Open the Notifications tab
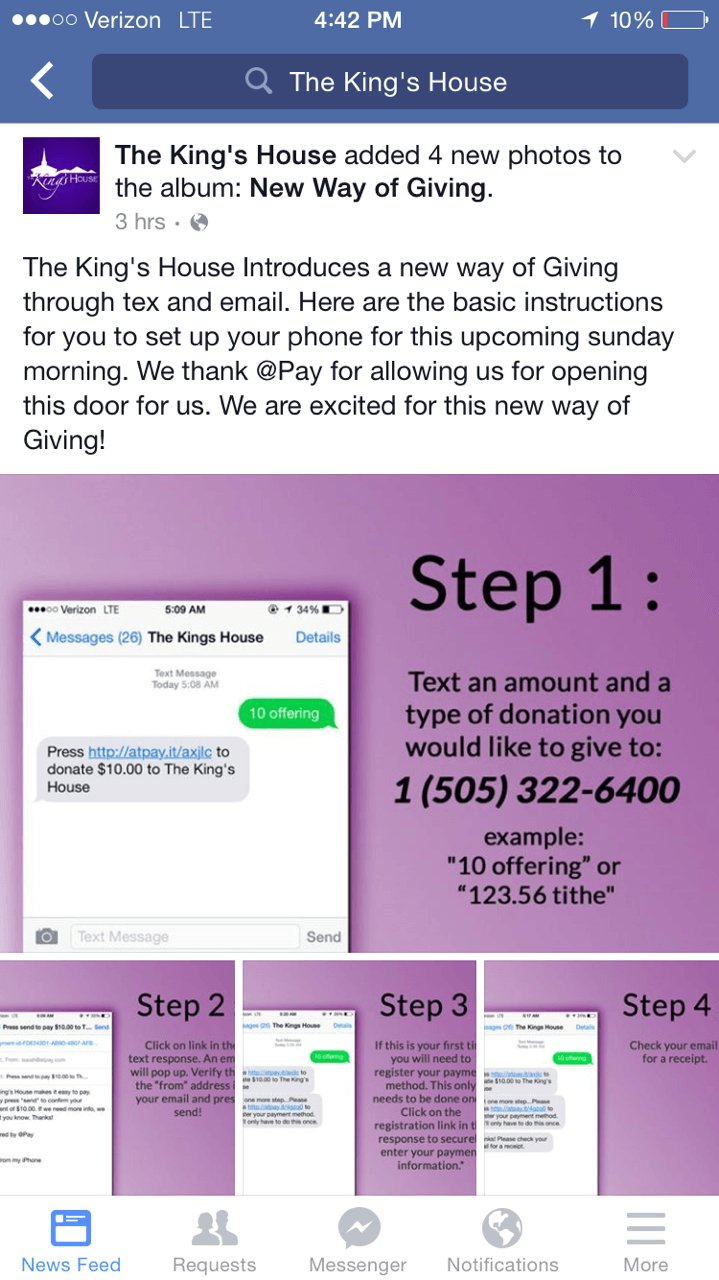The width and height of the screenshot is (719, 1280). (502, 1239)
